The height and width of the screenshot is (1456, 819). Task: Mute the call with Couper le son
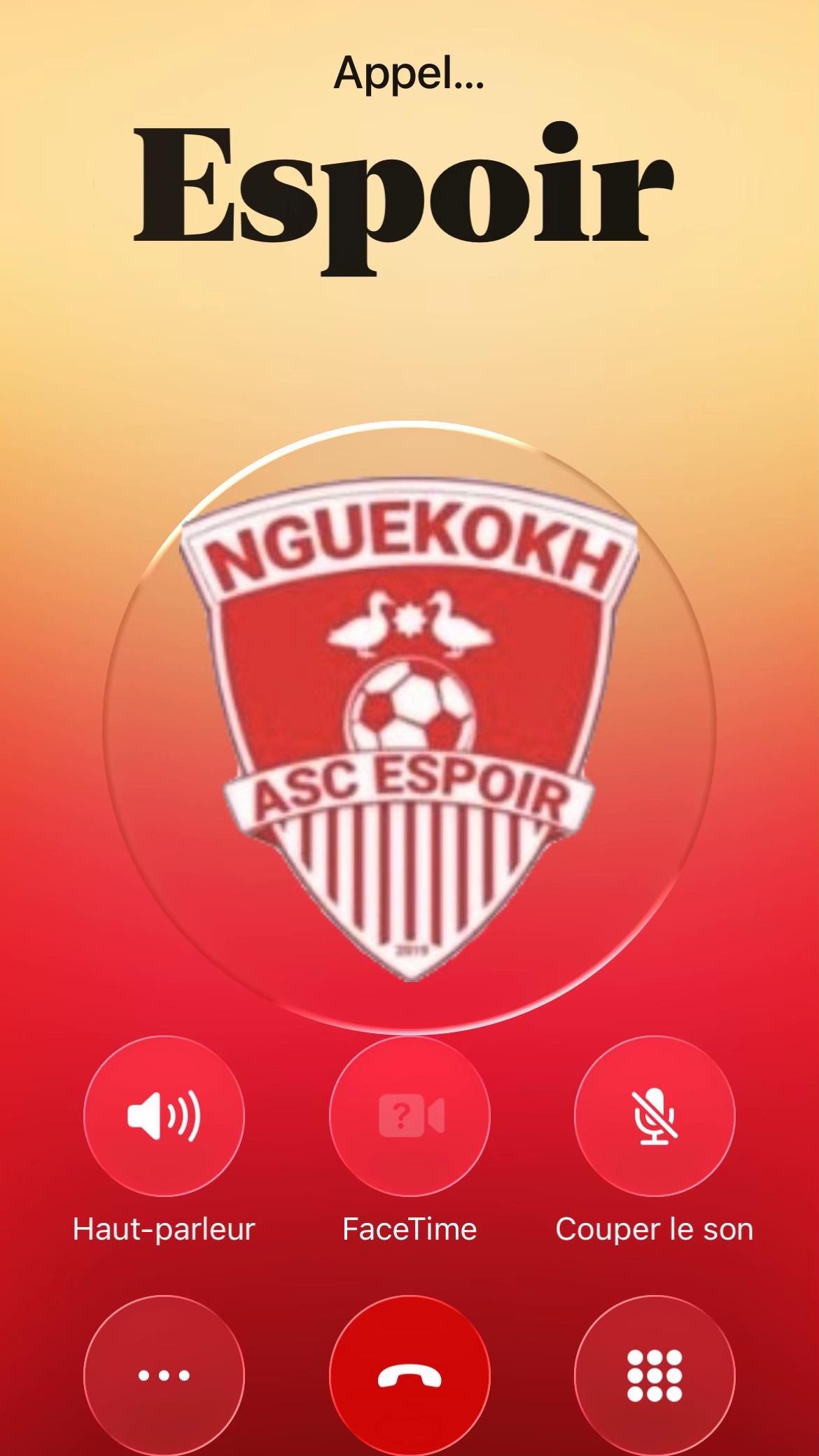coord(654,1115)
